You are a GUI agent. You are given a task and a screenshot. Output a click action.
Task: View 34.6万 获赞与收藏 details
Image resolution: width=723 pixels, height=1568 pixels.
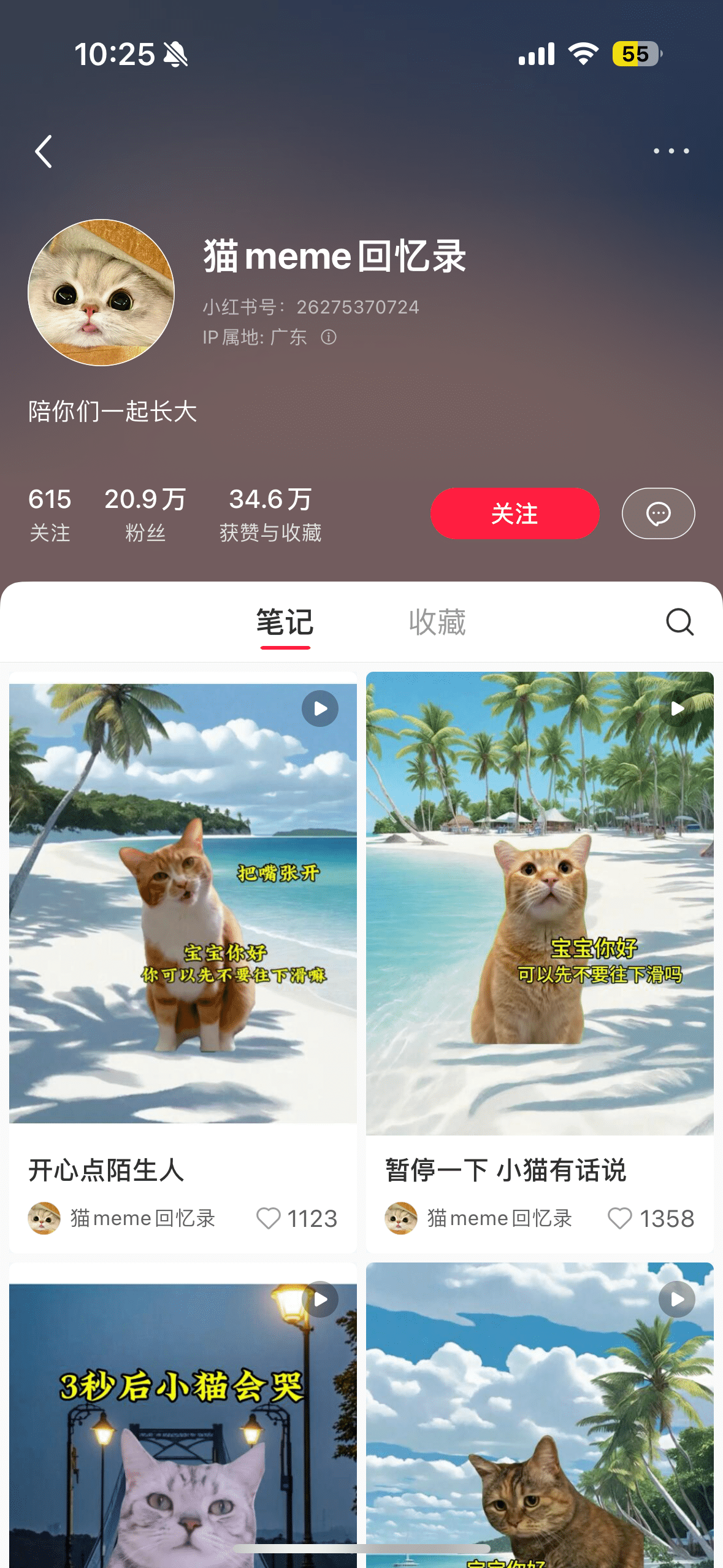(x=270, y=514)
